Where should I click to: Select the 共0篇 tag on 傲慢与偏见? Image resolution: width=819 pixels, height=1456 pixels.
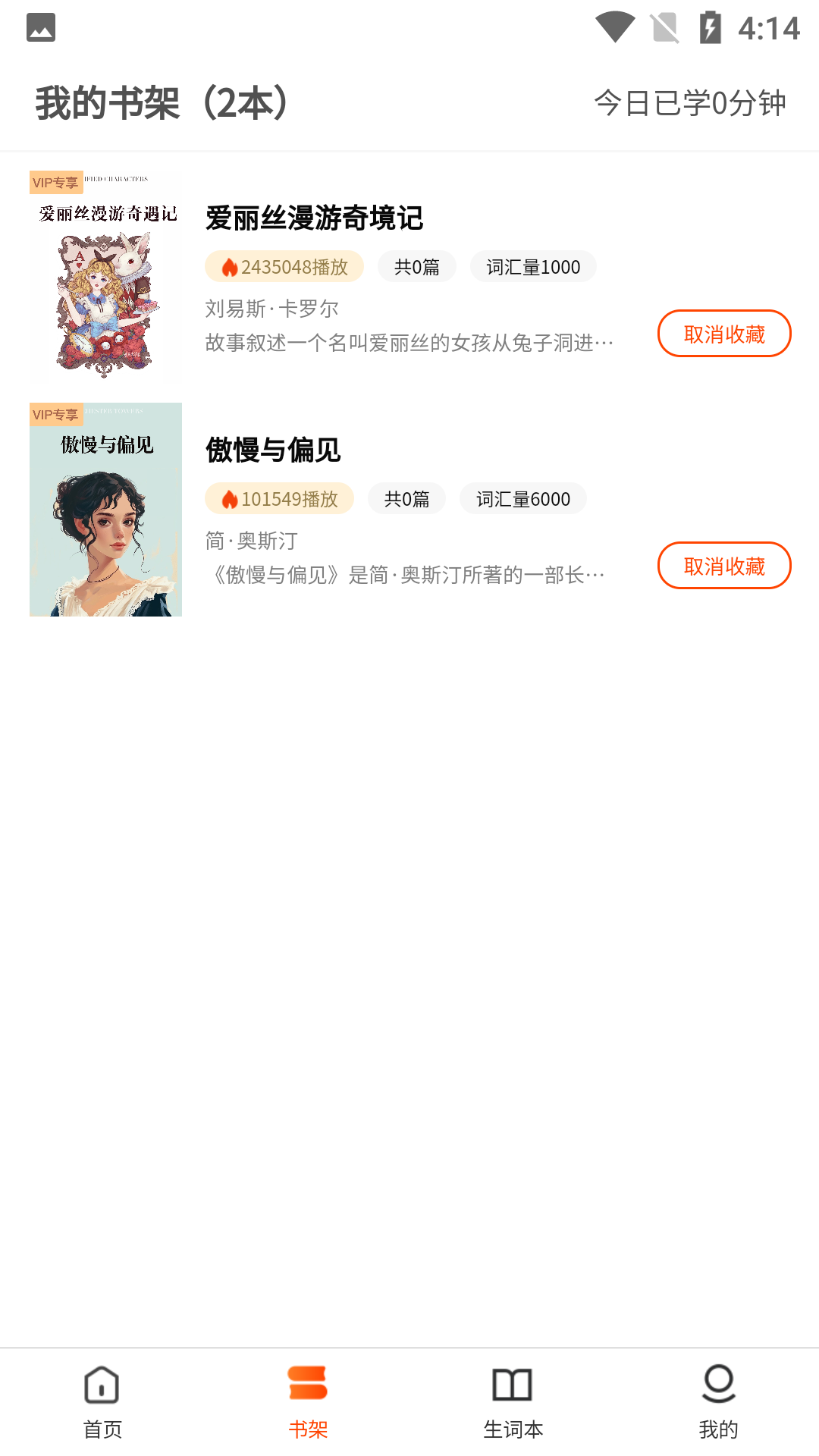pyautogui.click(x=406, y=498)
